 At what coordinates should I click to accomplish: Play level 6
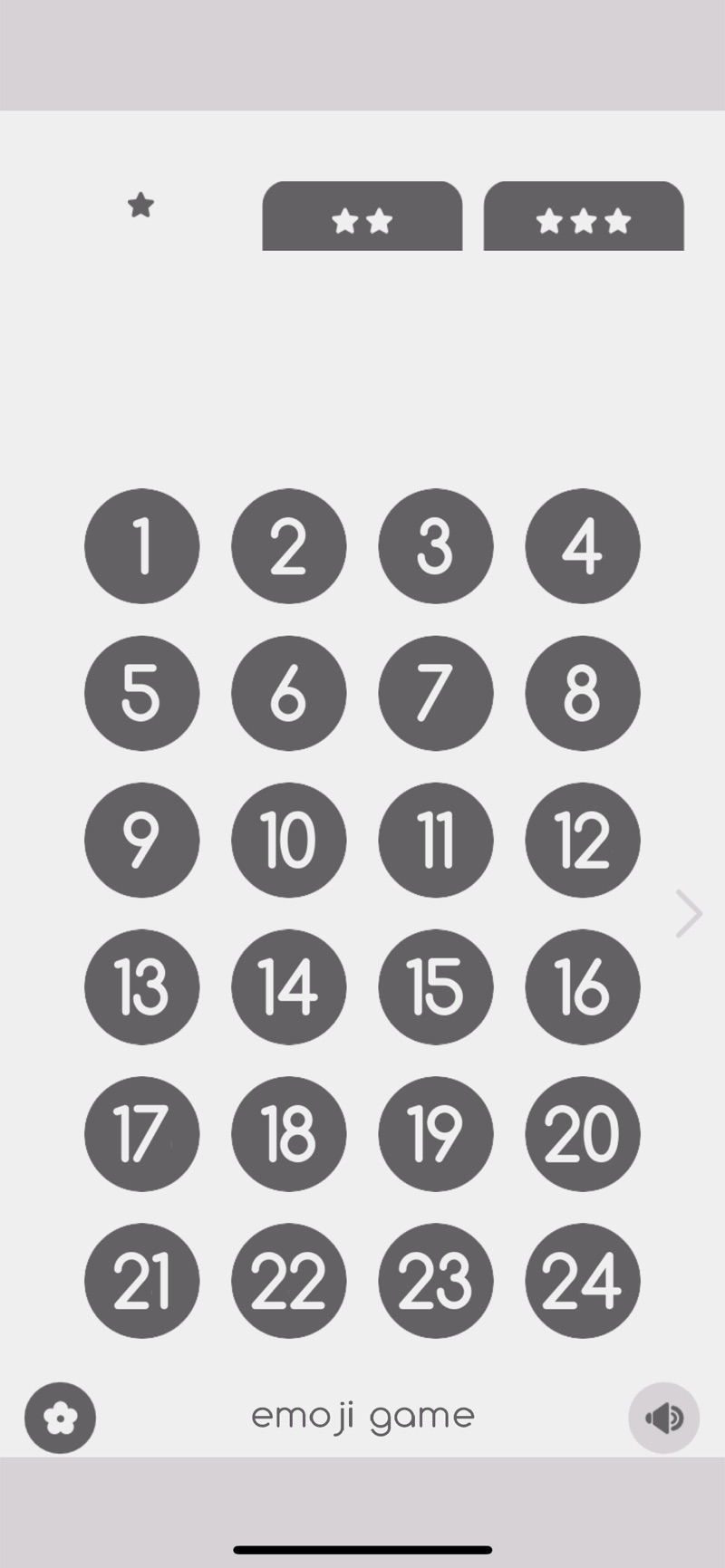(289, 693)
